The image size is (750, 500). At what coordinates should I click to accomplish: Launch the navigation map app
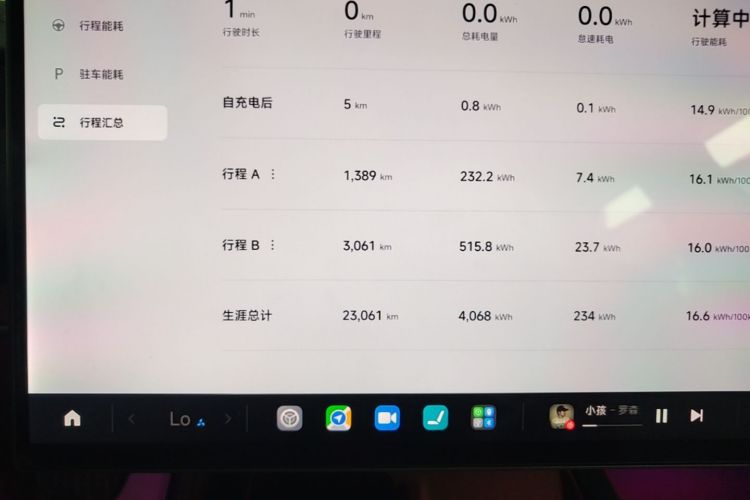pos(338,418)
